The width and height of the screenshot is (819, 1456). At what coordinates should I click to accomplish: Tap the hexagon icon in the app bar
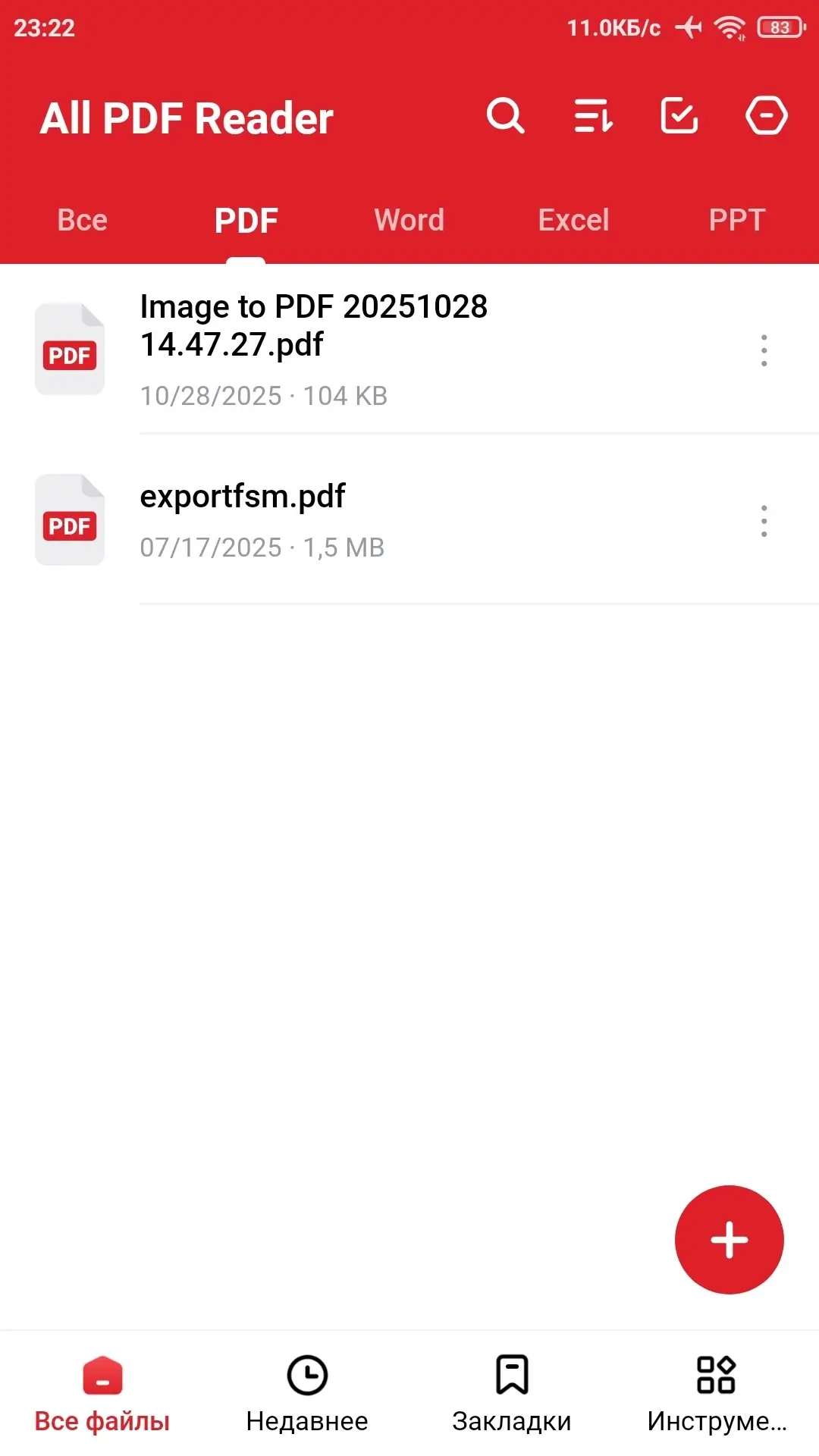coord(766,116)
